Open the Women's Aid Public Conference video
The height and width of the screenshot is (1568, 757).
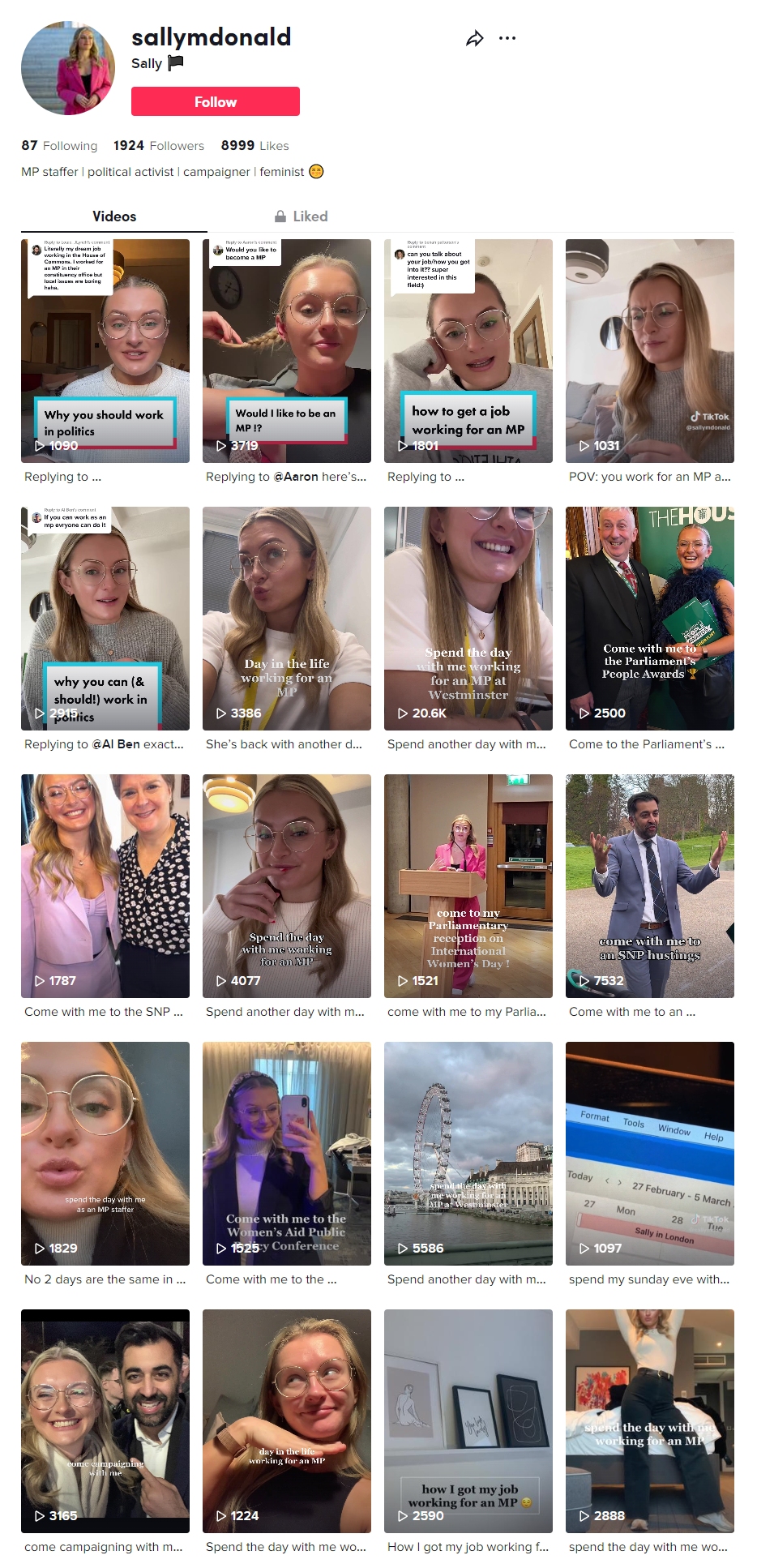pos(287,1154)
